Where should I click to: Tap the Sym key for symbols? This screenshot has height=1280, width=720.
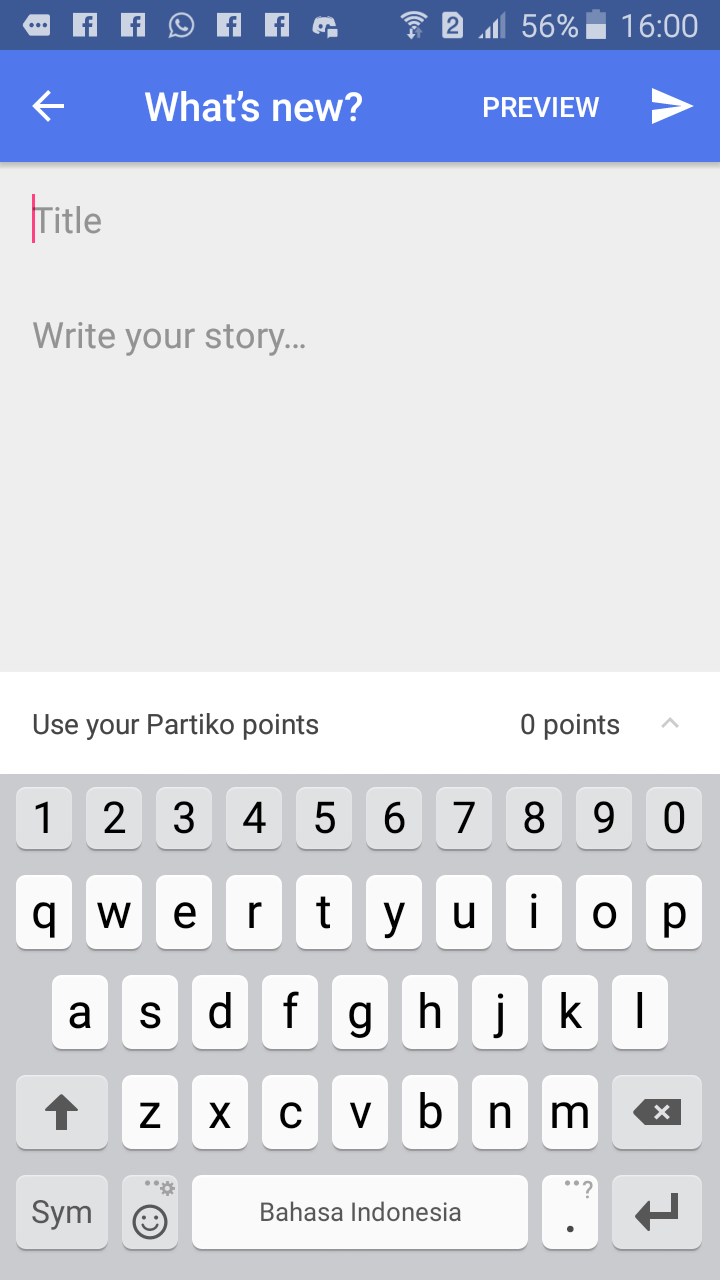61,1212
